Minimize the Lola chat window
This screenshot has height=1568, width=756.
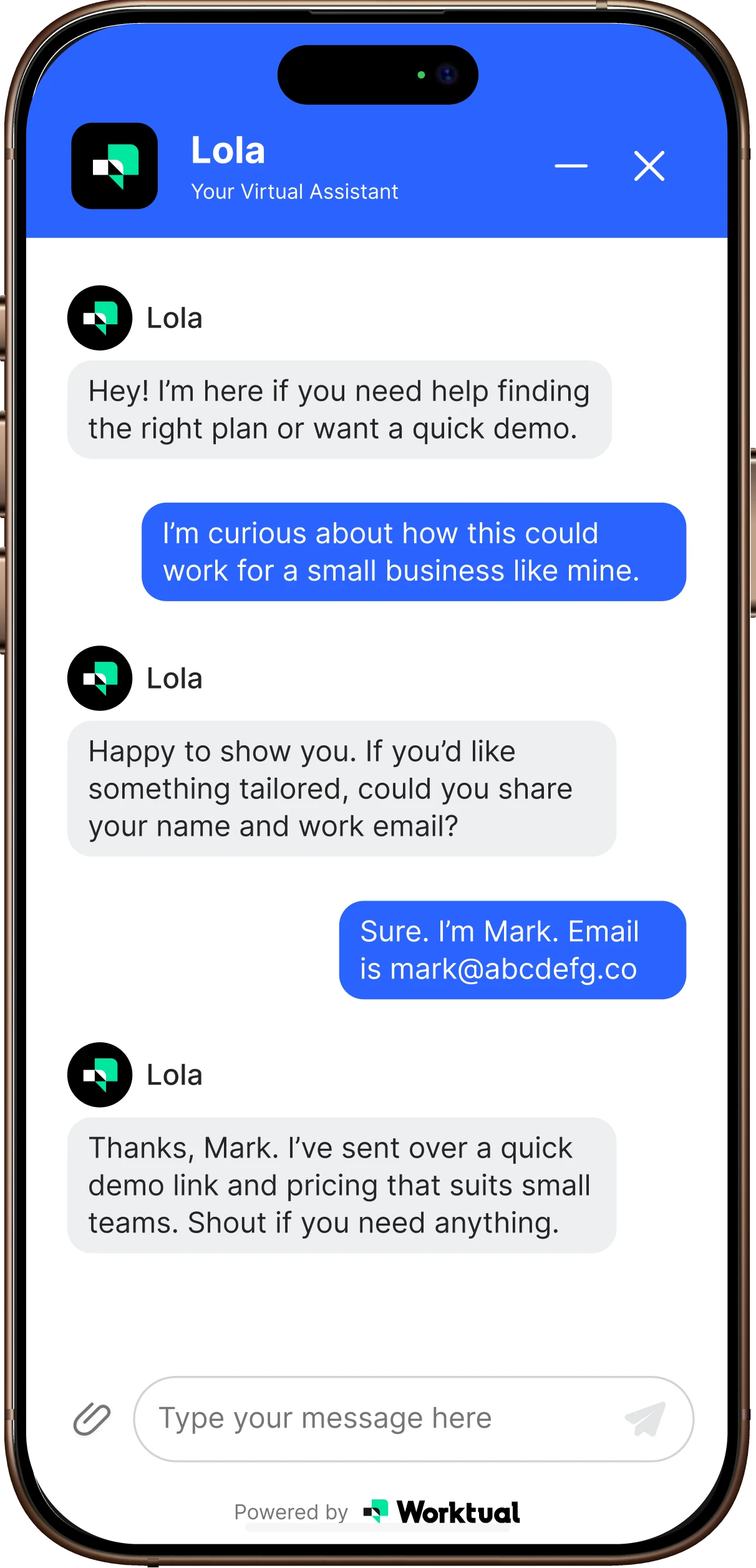571,166
